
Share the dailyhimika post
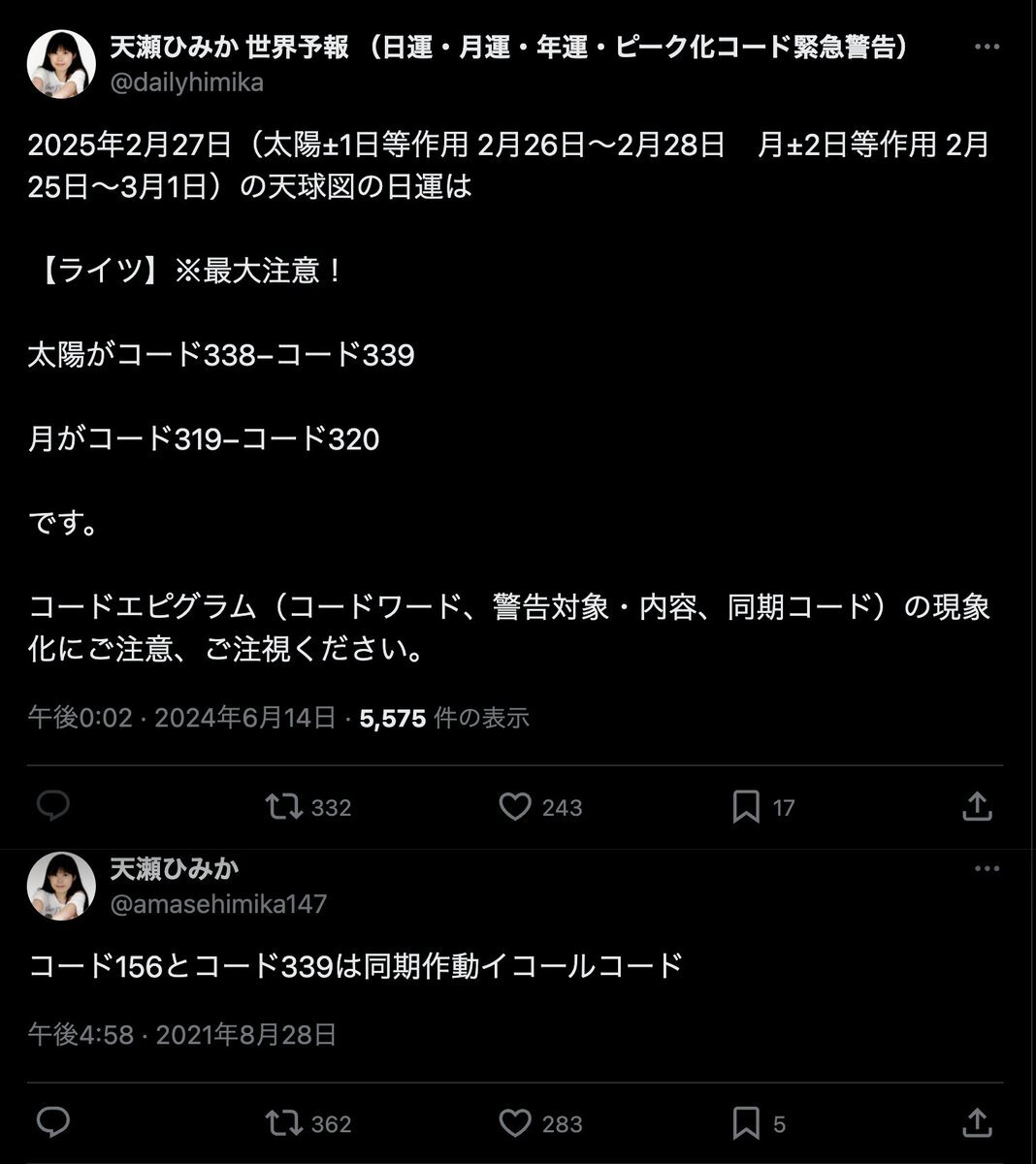976,806
